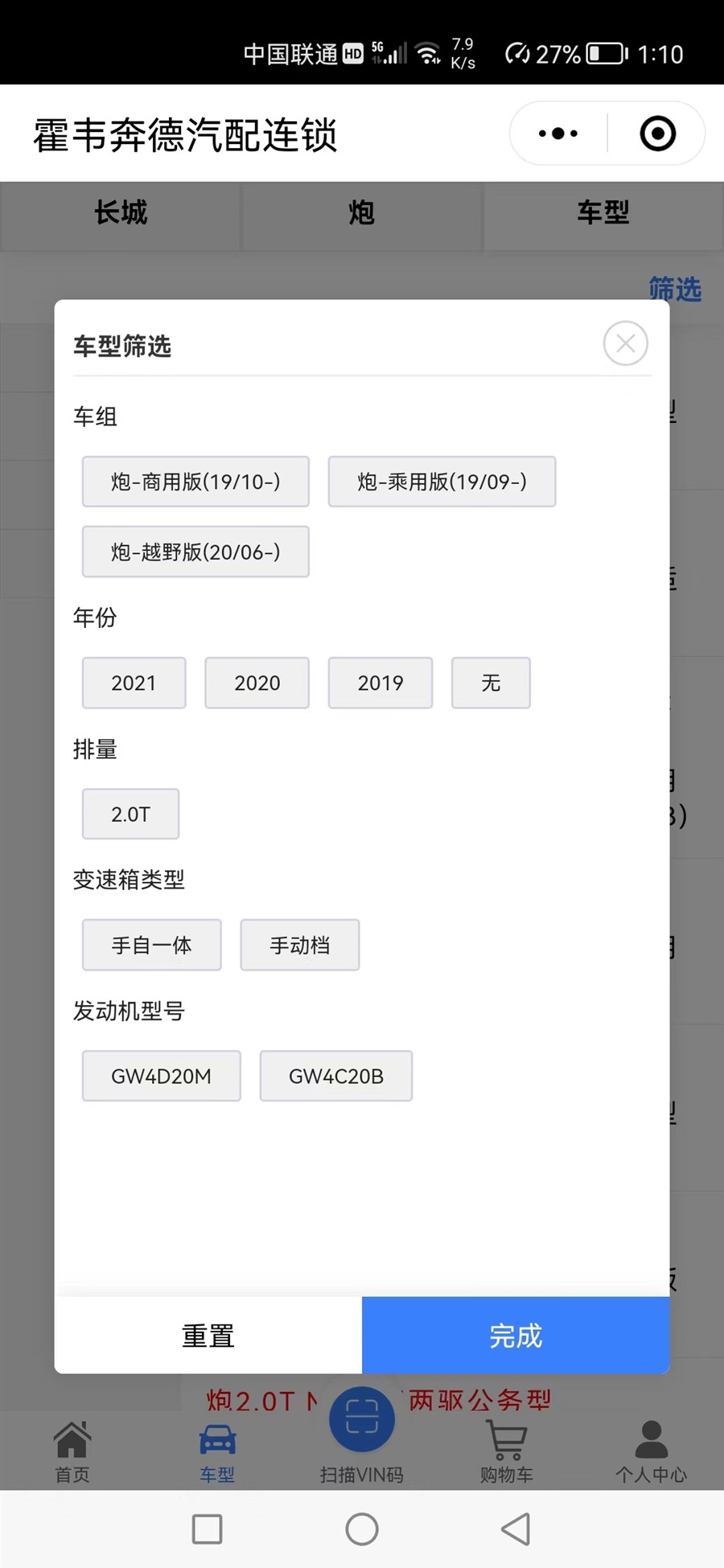Filter by year 2021
The width and height of the screenshot is (724, 1568).
pos(134,683)
